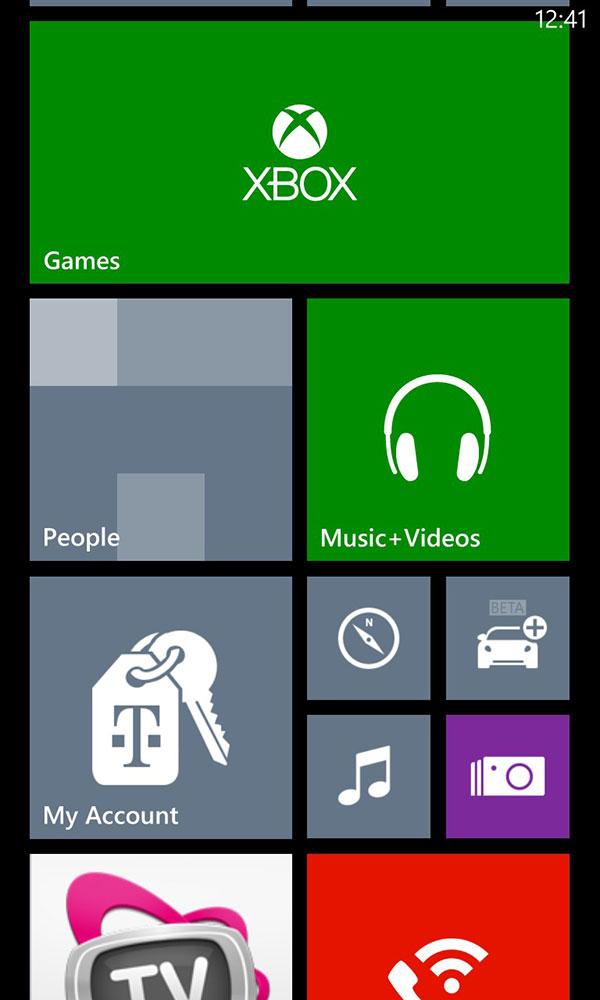This screenshot has height=1000, width=600.
Task: Open the music note tile
Action: pyautogui.click(x=369, y=776)
